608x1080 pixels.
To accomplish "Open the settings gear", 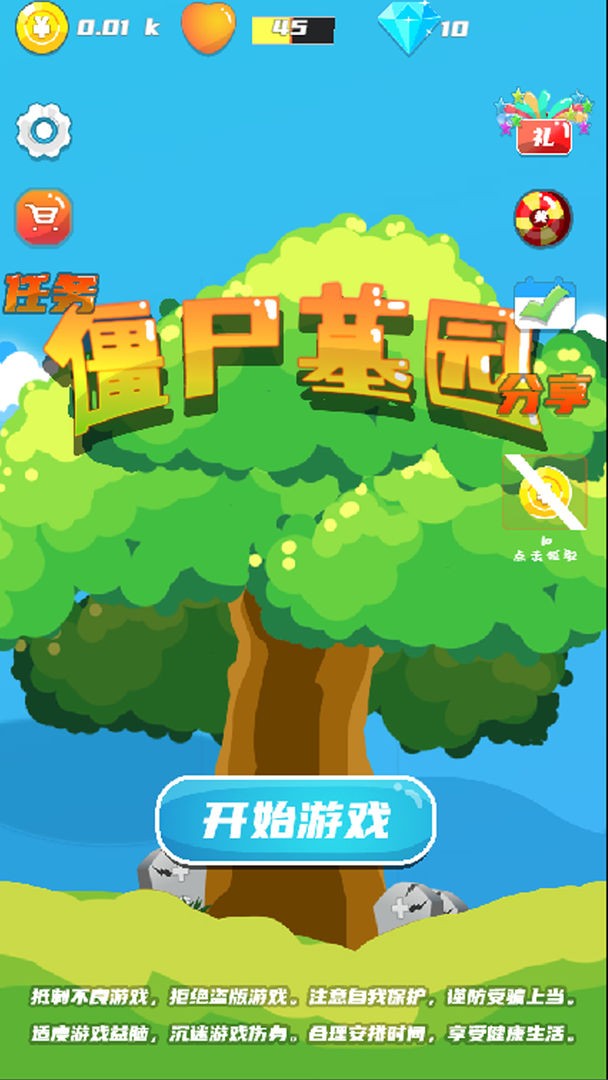I will tap(43, 131).
